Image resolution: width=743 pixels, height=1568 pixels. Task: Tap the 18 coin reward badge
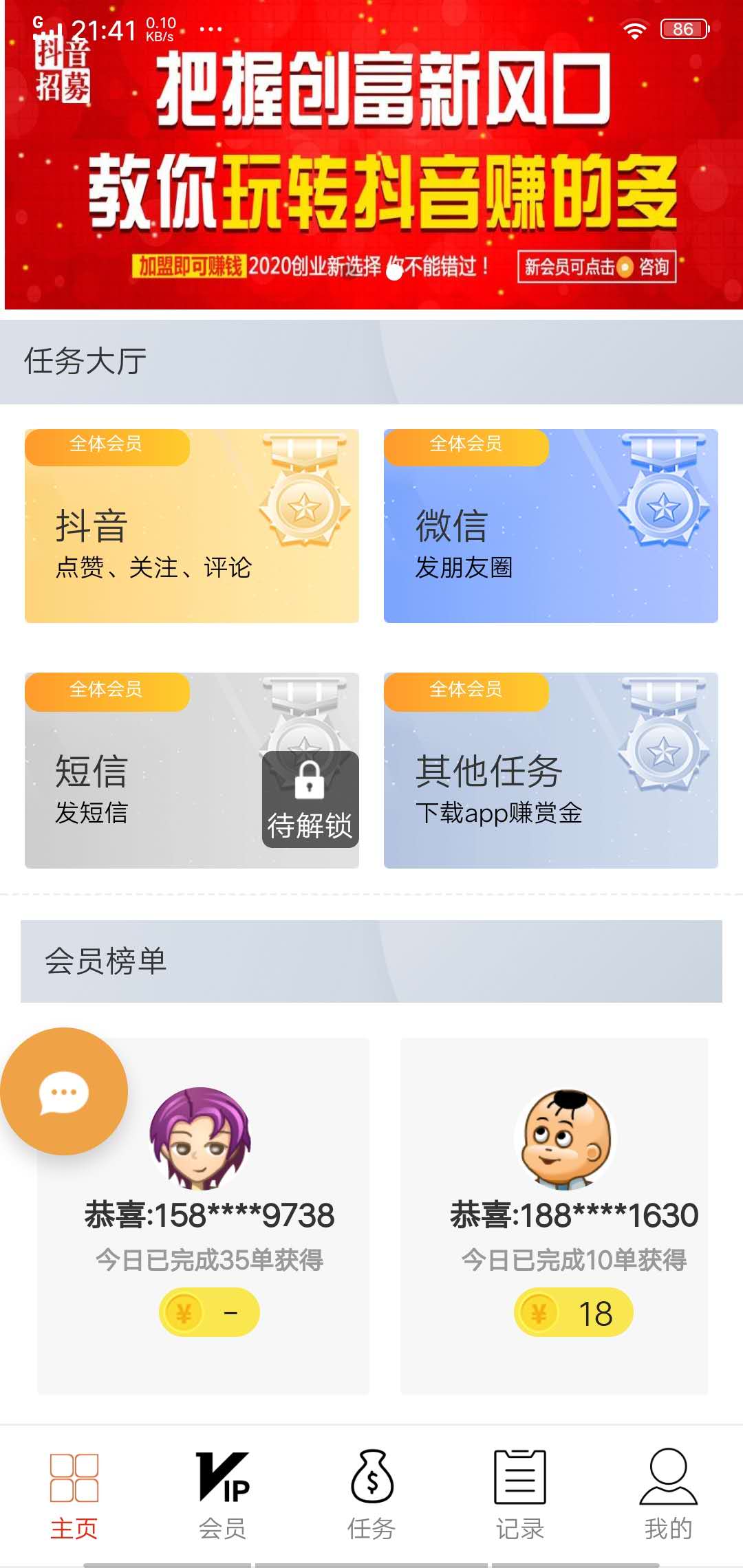pyautogui.click(x=574, y=1313)
